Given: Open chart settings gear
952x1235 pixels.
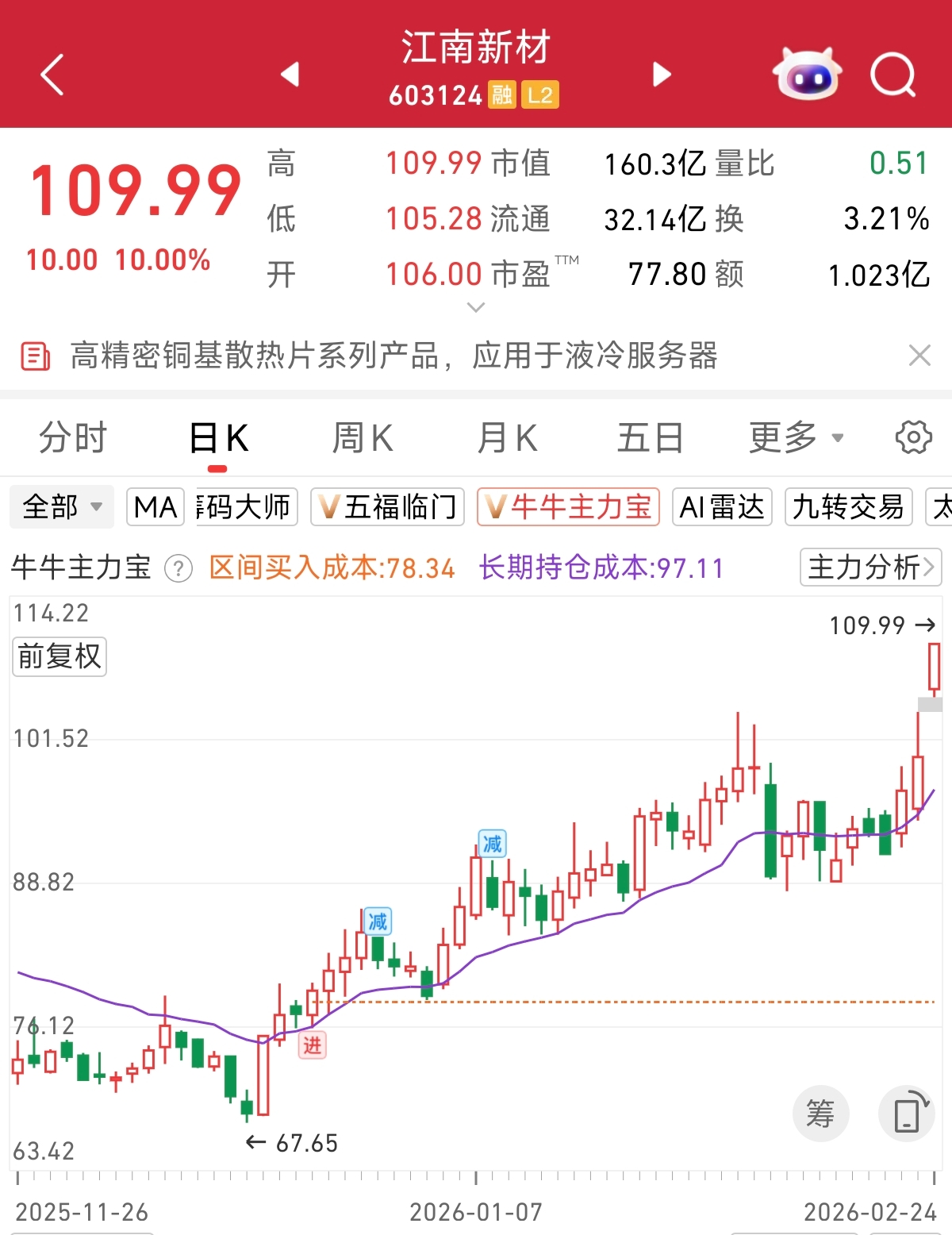Looking at the screenshot, I should pyautogui.click(x=913, y=437).
